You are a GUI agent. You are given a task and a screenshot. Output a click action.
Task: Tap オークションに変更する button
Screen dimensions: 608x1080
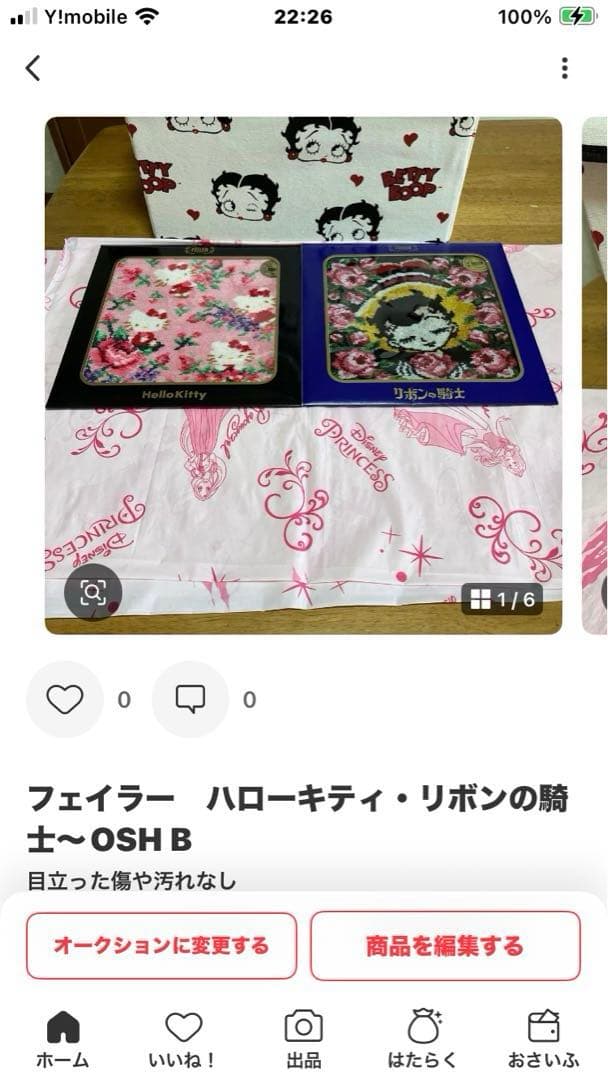[161, 945]
